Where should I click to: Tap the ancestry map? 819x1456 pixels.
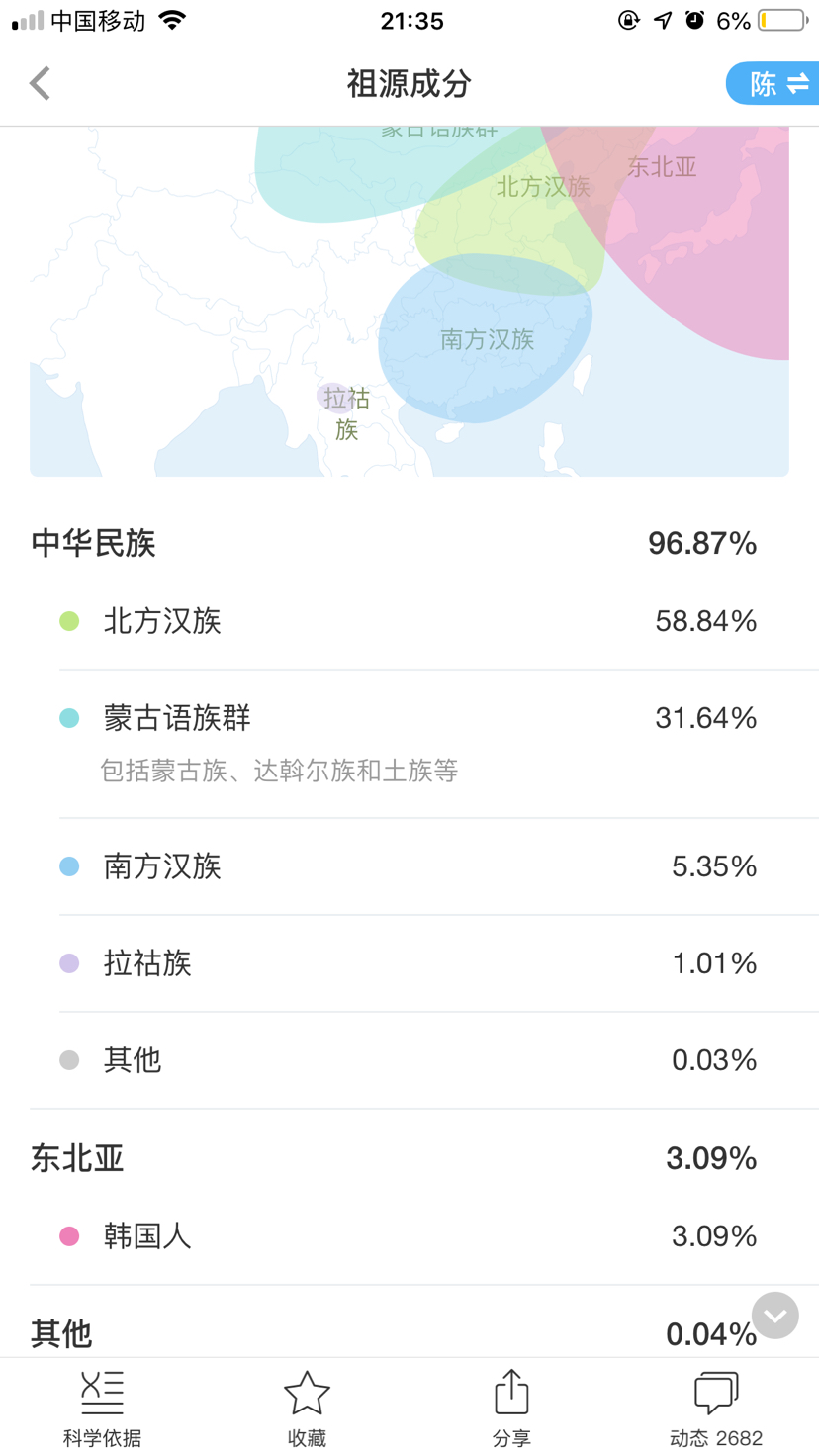tap(409, 301)
